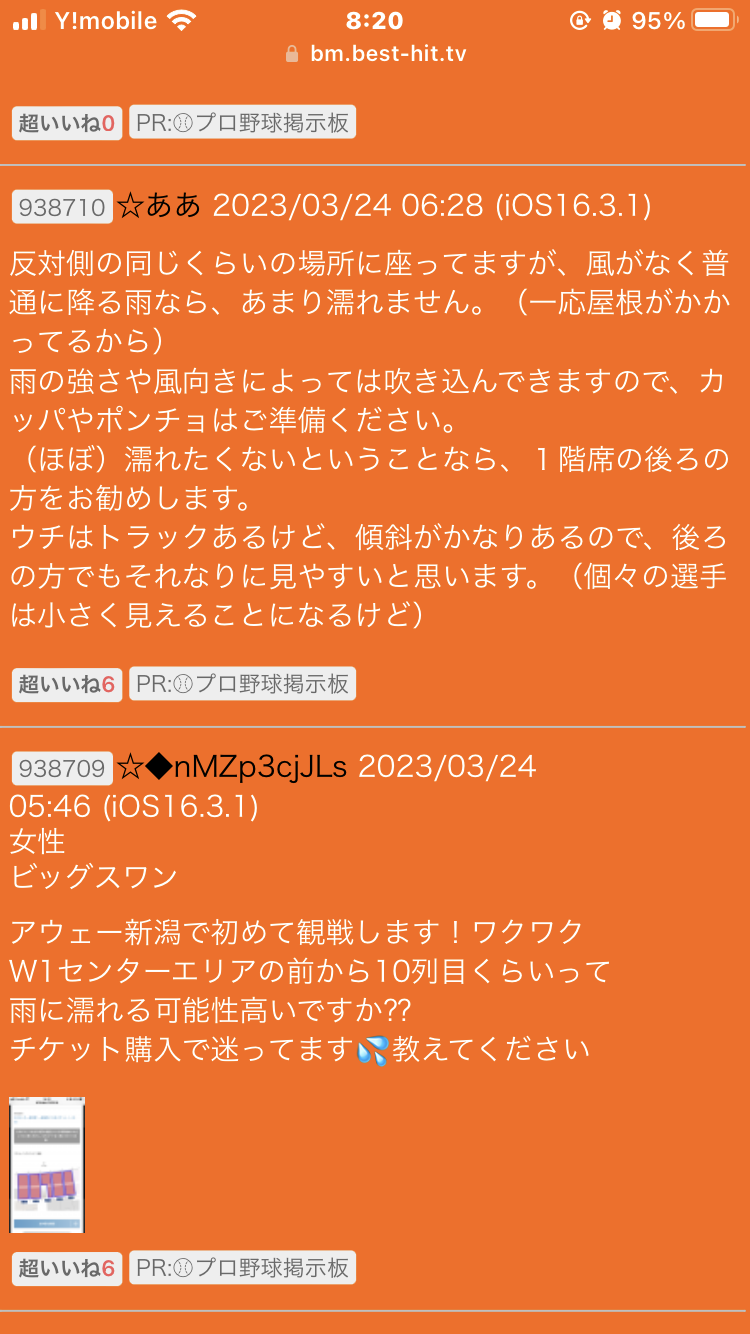Give 超いいね to the ☆ああ post
Screen dimensions: 750x1334
pos(67,684)
